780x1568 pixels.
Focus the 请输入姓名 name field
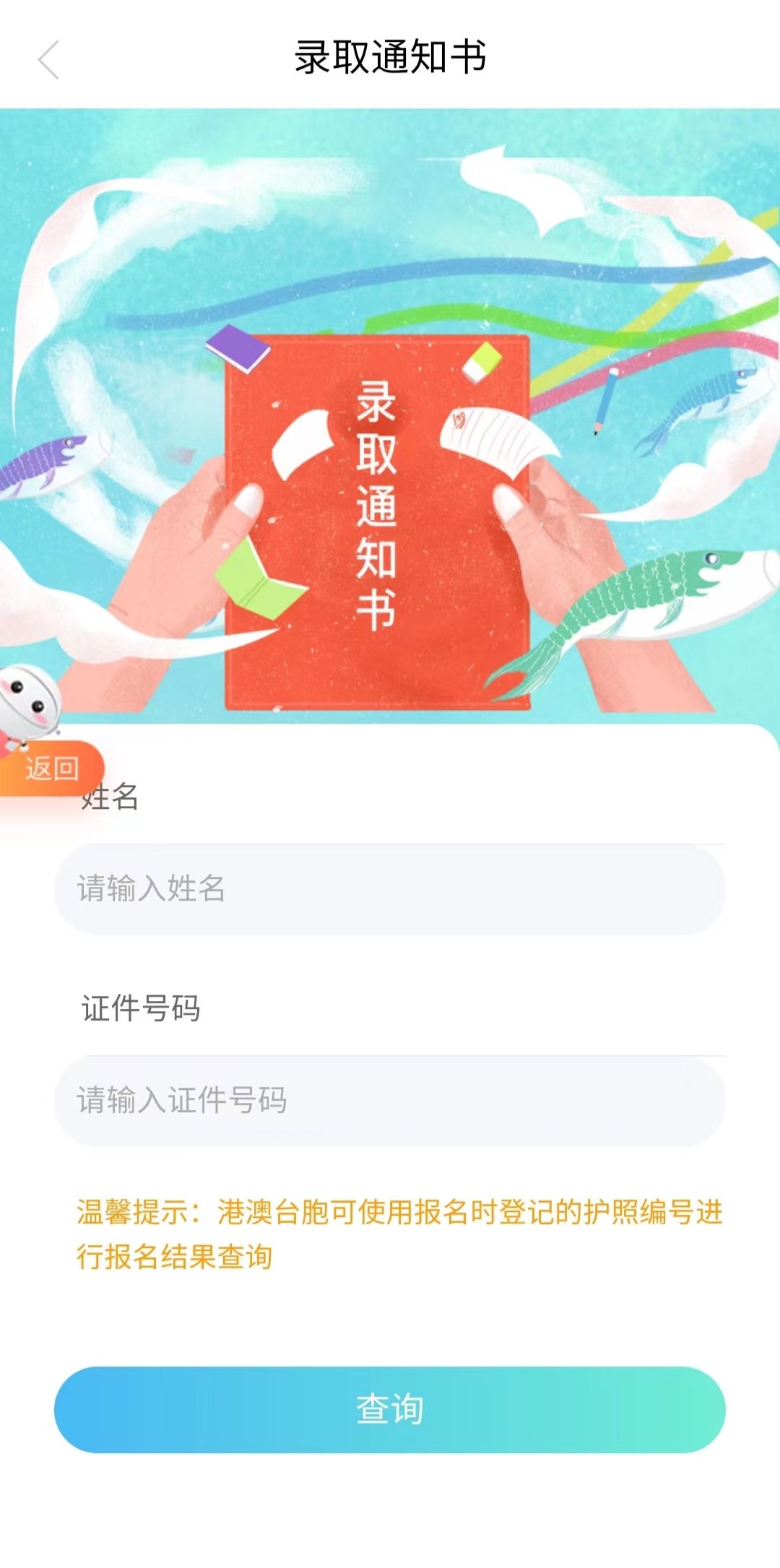[x=390, y=889]
